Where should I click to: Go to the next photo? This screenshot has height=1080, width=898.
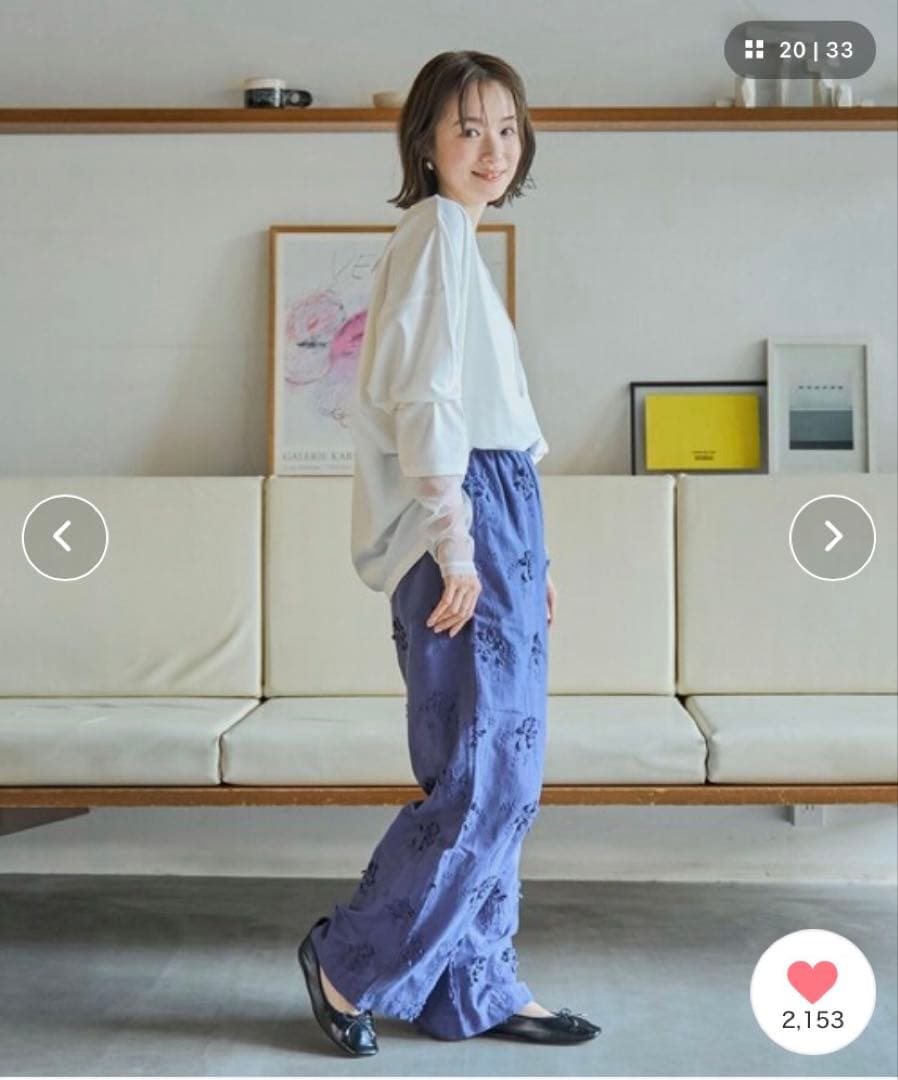(833, 537)
